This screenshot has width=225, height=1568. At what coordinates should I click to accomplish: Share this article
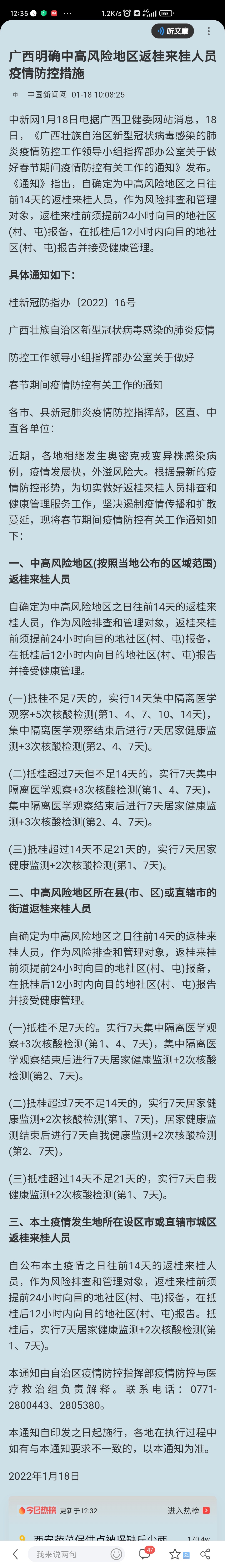tap(205, 1554)
